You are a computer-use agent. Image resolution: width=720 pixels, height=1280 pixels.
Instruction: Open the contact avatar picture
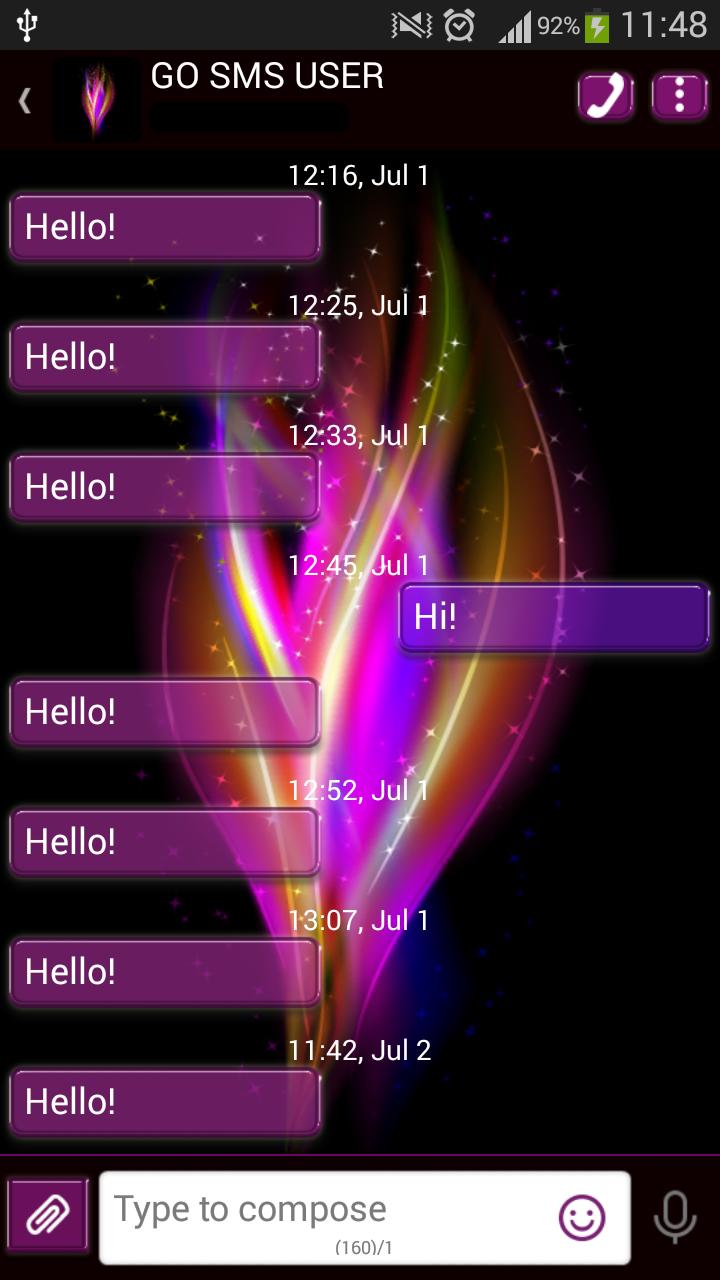[97, 100]
